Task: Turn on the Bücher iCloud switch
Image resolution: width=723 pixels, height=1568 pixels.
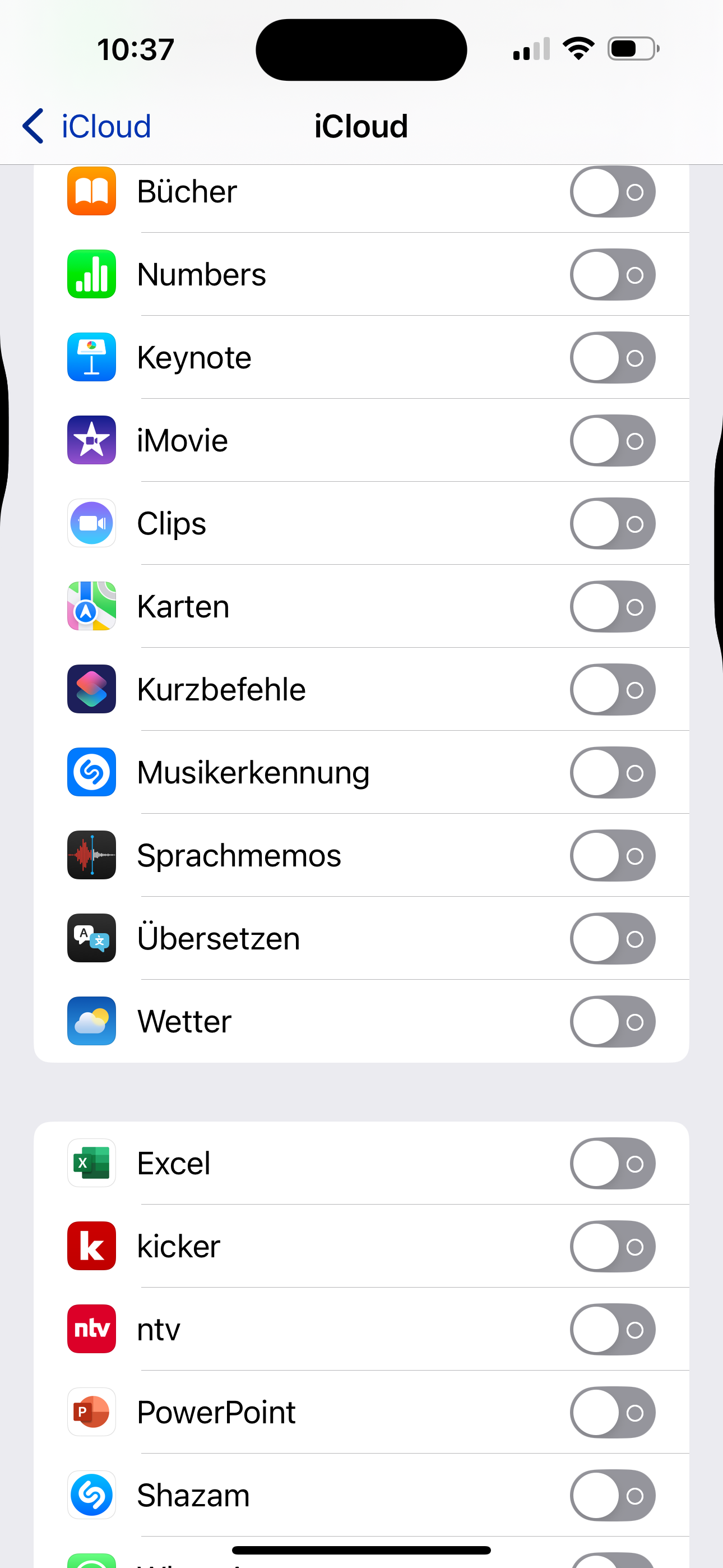Action: click(612, 192)
